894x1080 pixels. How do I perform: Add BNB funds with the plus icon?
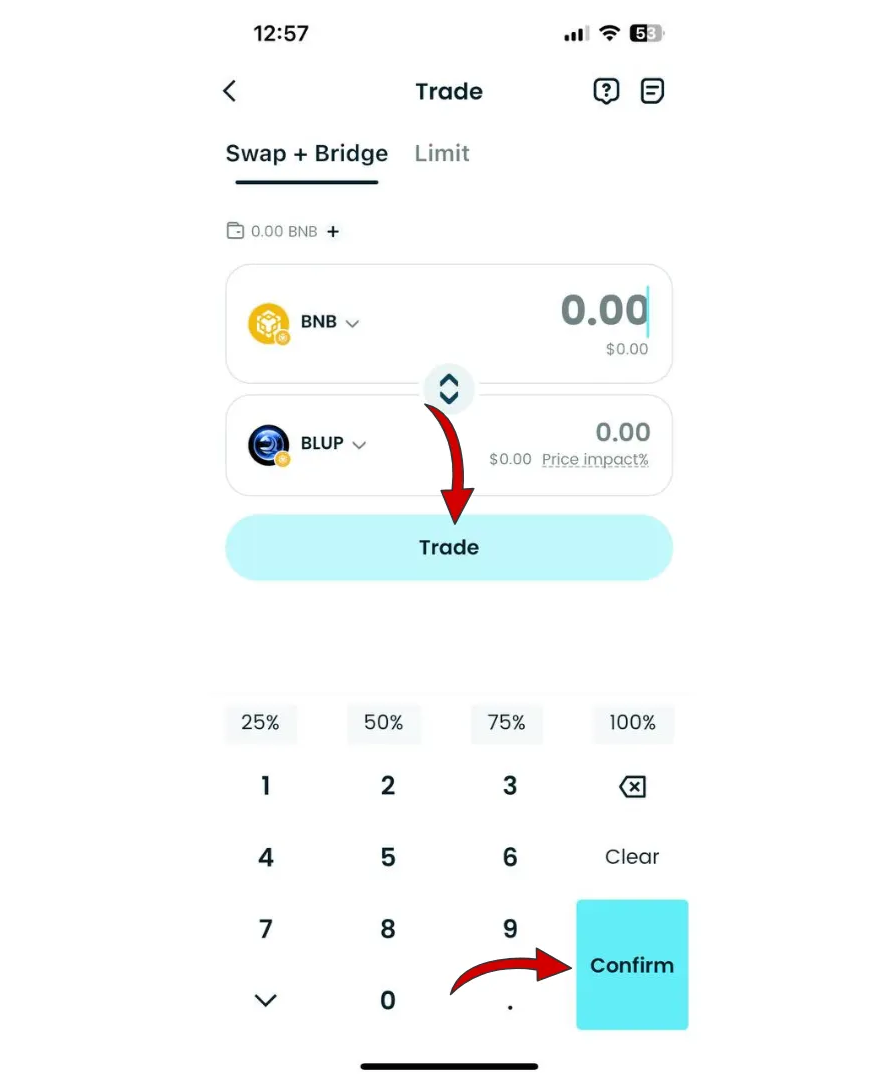click(334, 231)
